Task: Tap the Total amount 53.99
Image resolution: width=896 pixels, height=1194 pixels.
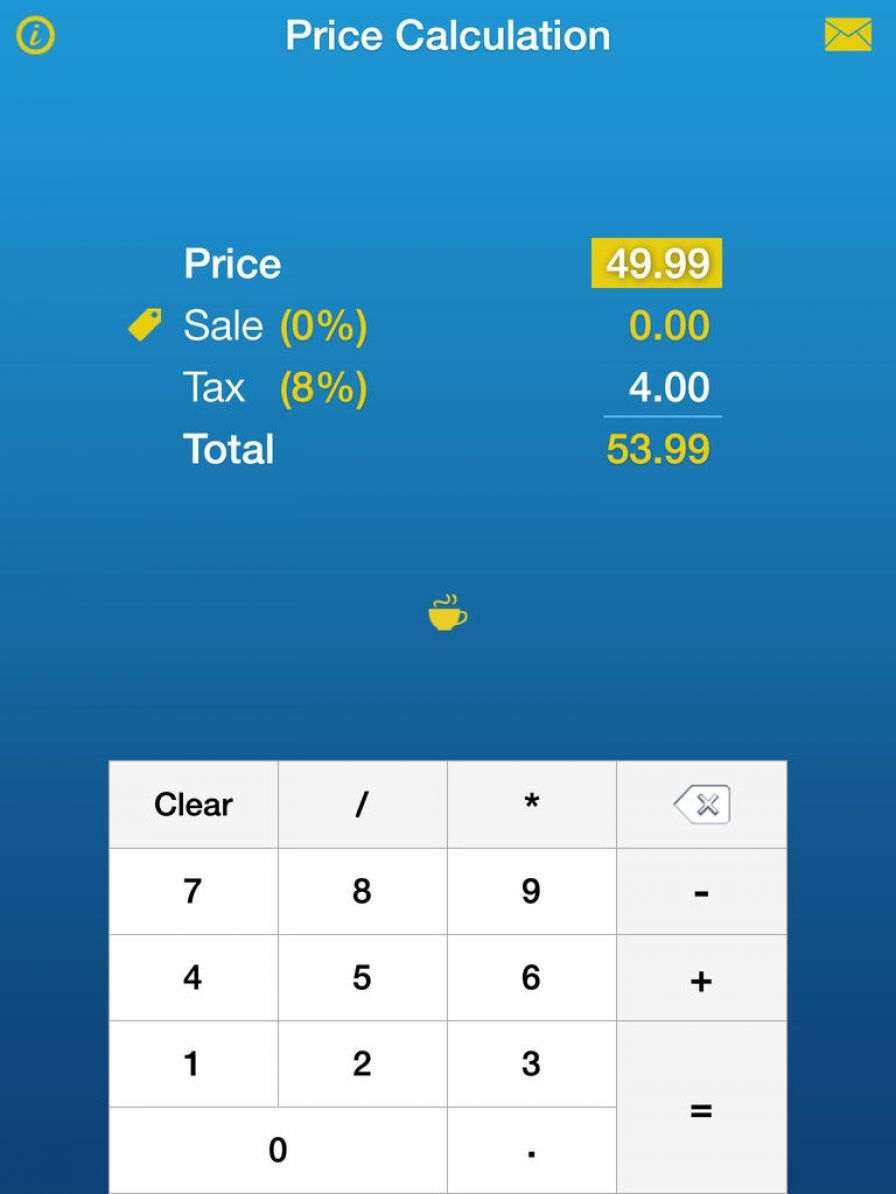Action: 657,449
